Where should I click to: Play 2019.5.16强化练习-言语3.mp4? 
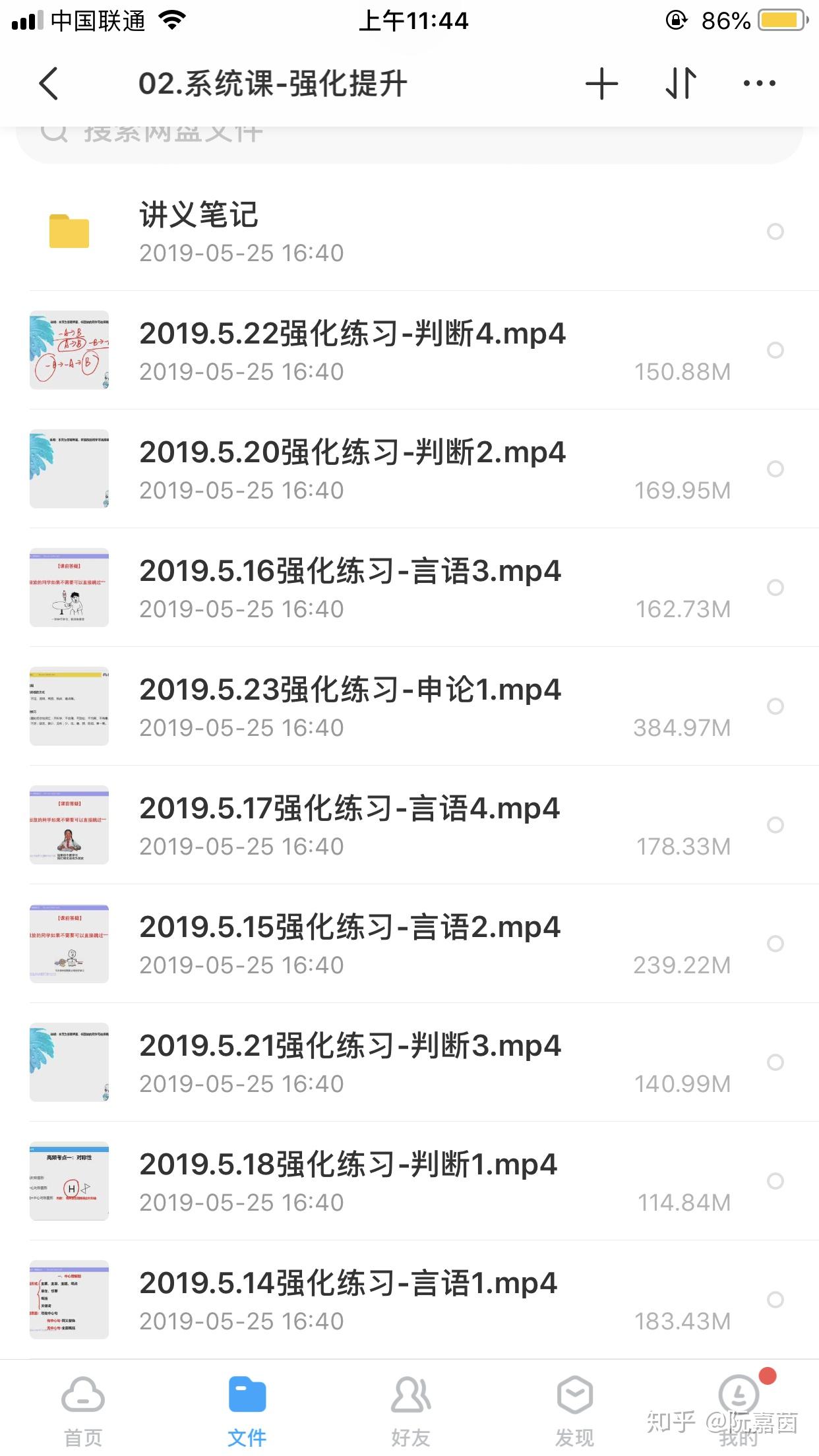[350, 587]
